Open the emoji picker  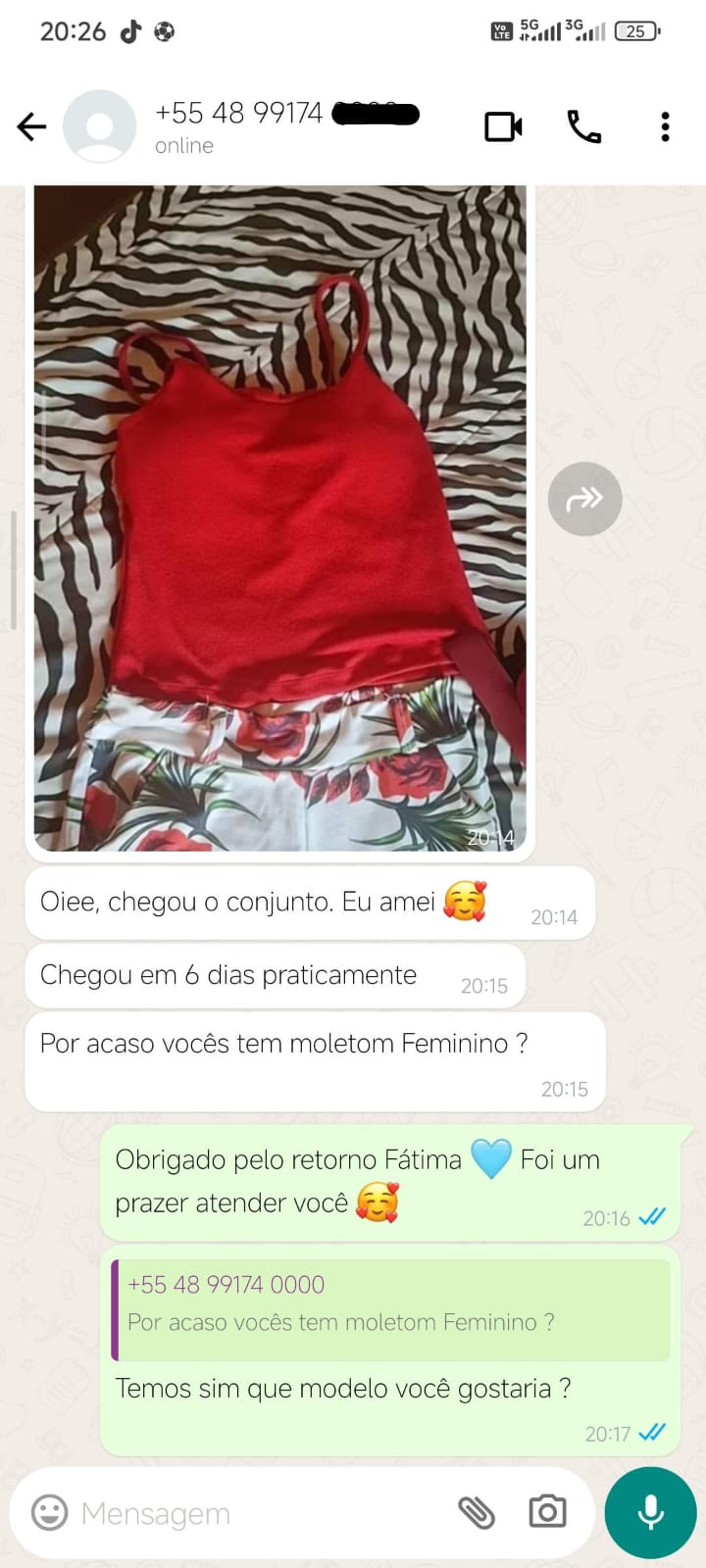[x=50, y=1512]
